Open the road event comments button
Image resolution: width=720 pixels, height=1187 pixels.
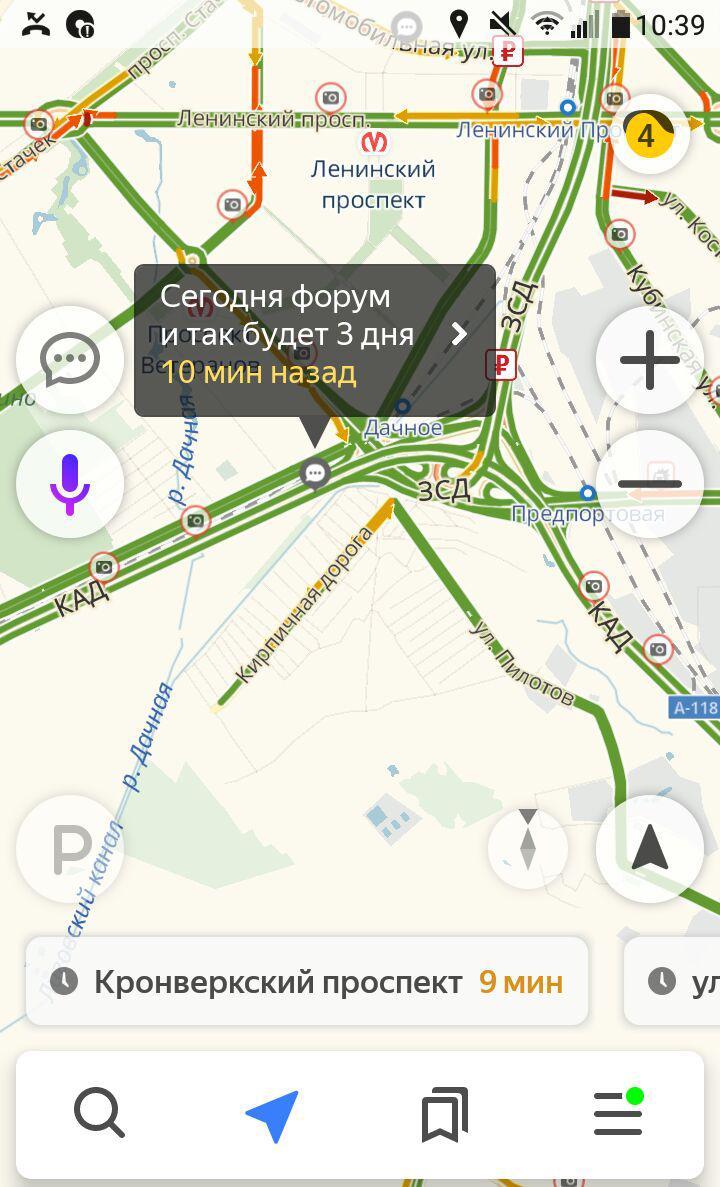pos(70,360)
